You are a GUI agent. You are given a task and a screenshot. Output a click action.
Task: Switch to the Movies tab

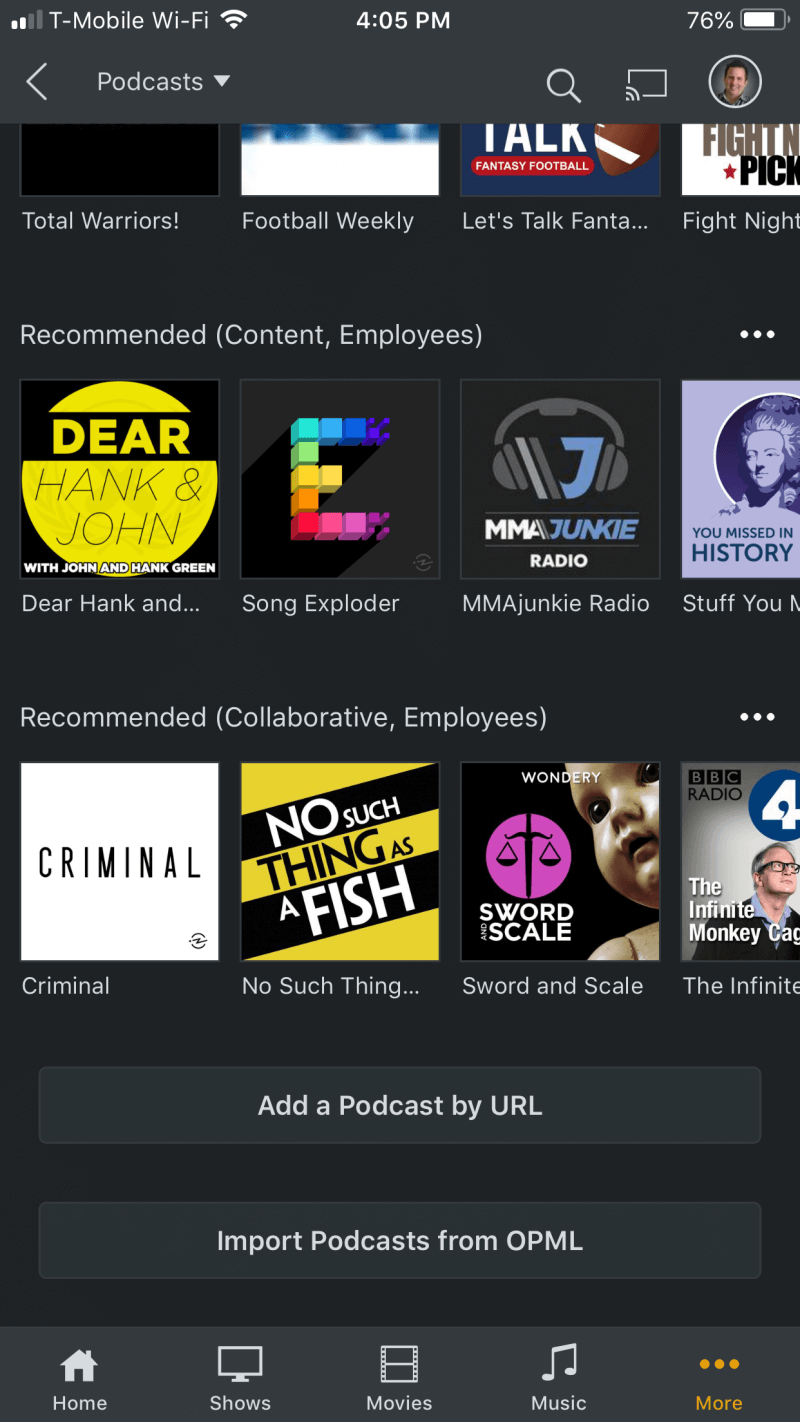click(x=399, y=1378)
